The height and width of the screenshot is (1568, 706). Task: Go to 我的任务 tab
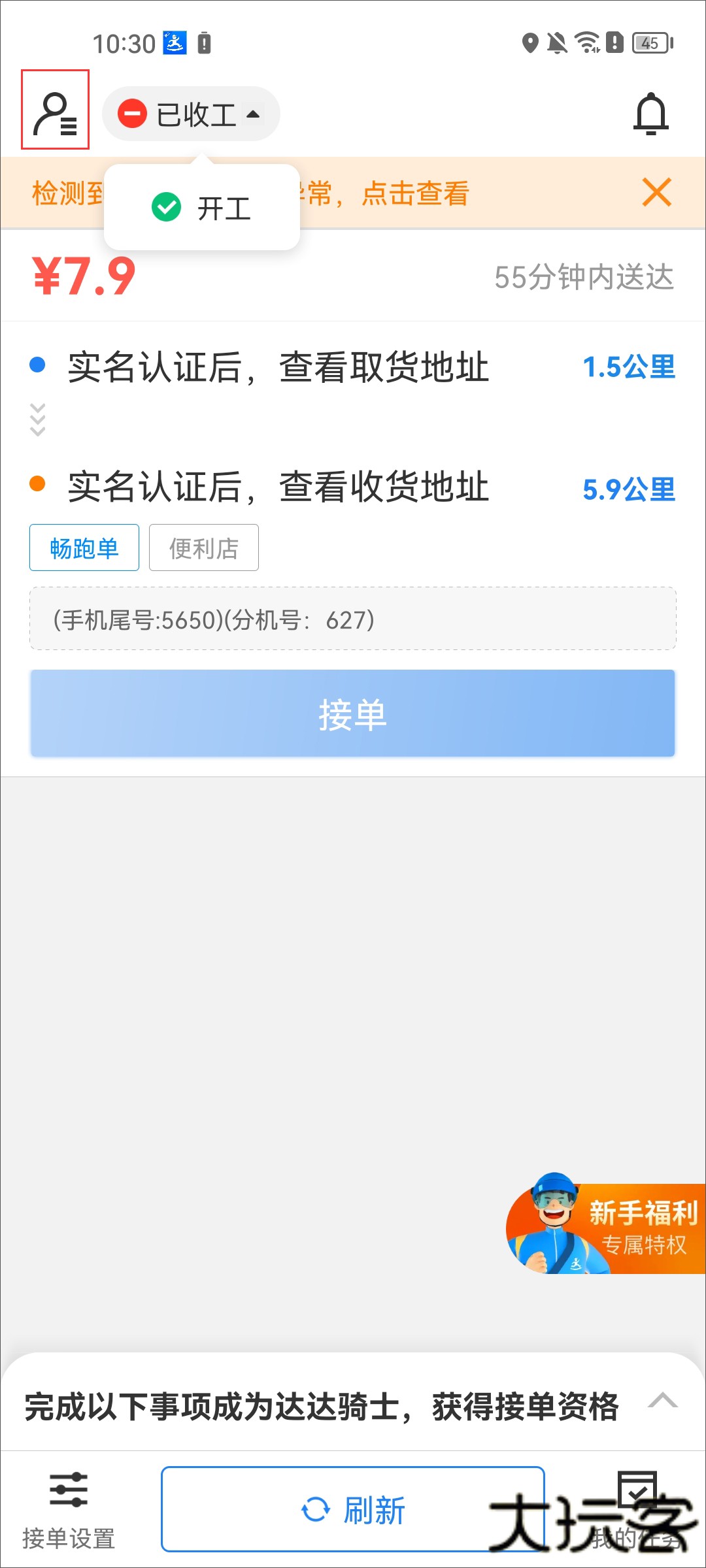(x=637, y=1509)
